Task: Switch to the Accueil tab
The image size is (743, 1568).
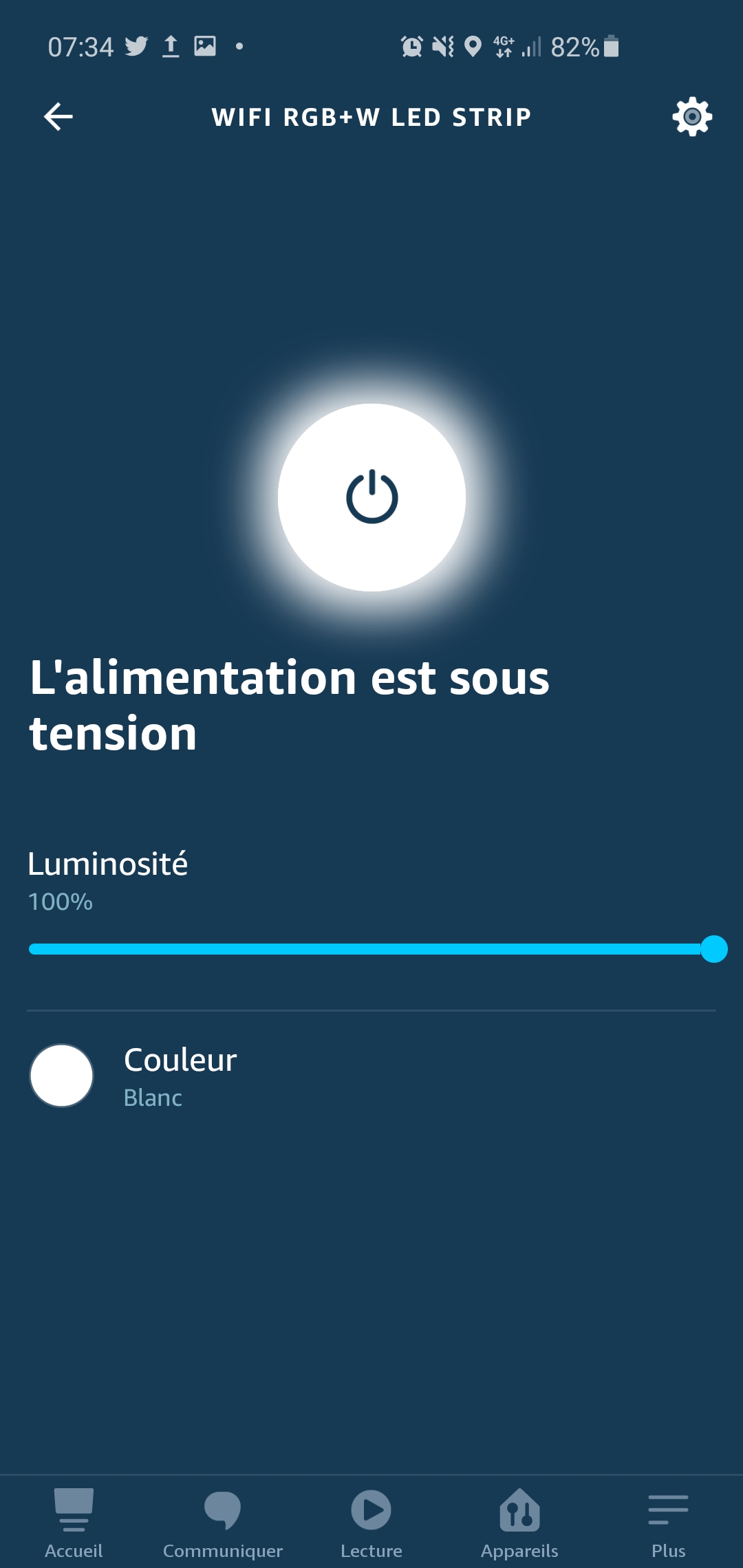Action: pos(74,1523)
